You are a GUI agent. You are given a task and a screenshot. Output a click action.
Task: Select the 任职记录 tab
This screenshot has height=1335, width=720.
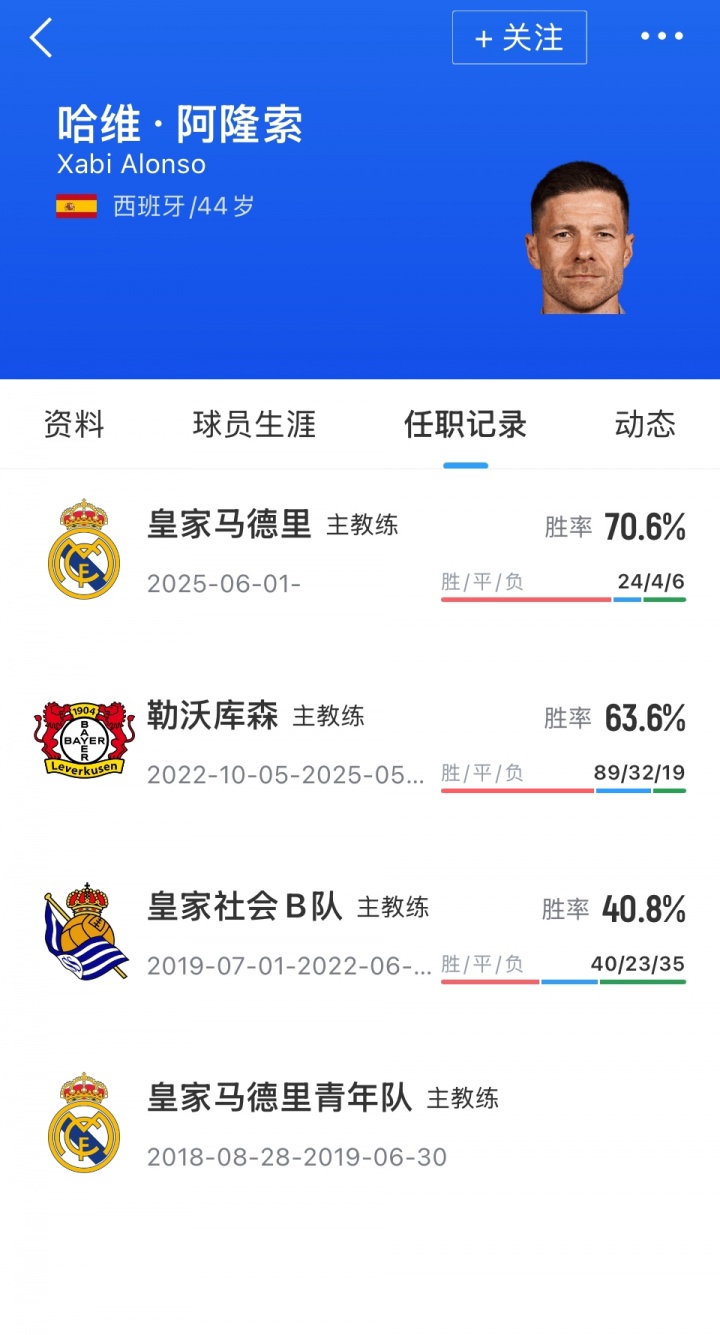(x=465, y=424)
